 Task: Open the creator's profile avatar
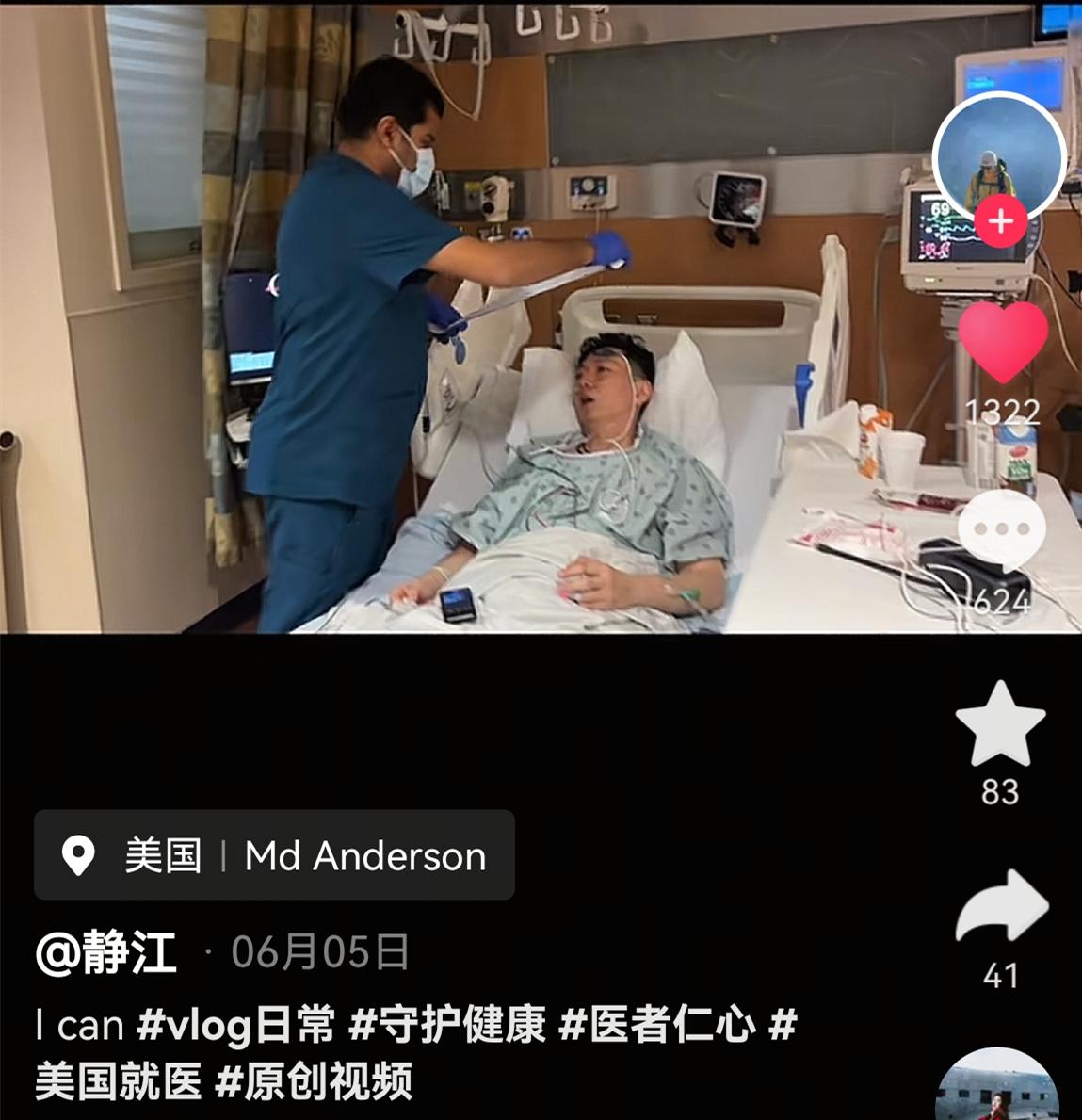[999, 157]
